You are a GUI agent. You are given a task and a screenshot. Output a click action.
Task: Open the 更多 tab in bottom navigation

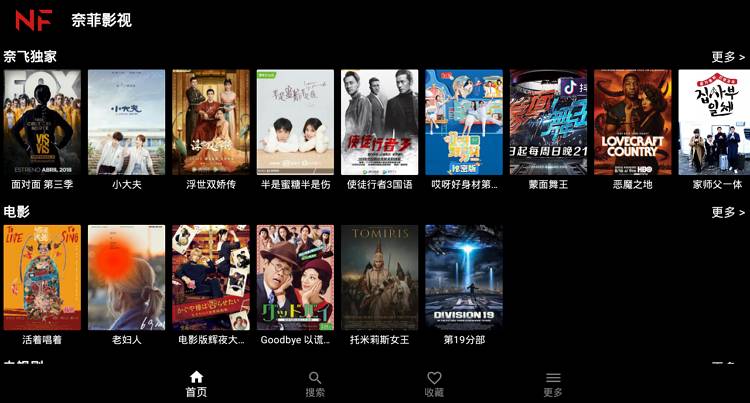(553, 384)
